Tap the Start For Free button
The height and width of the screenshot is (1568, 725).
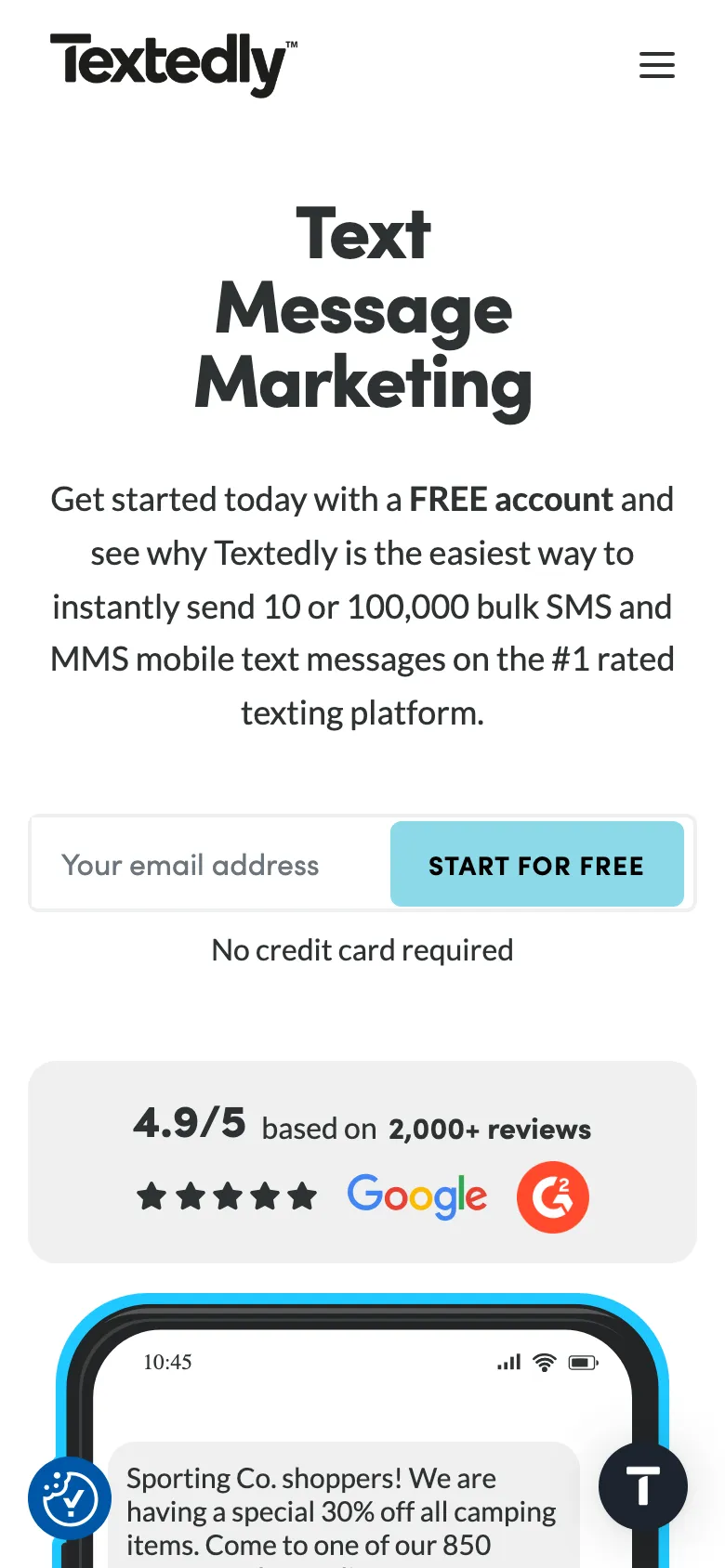[x=536, y=865]
